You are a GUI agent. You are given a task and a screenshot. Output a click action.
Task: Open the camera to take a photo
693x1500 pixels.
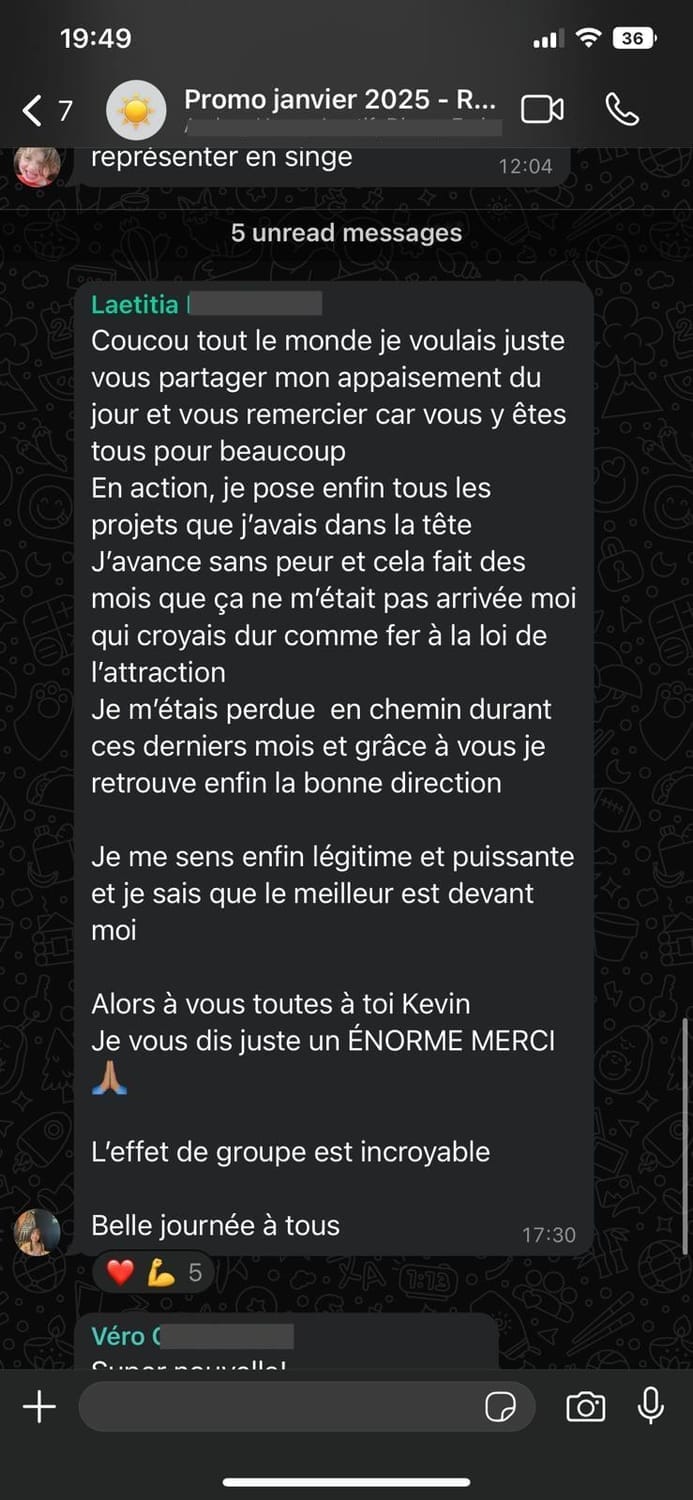click(x=585, y=1407)
